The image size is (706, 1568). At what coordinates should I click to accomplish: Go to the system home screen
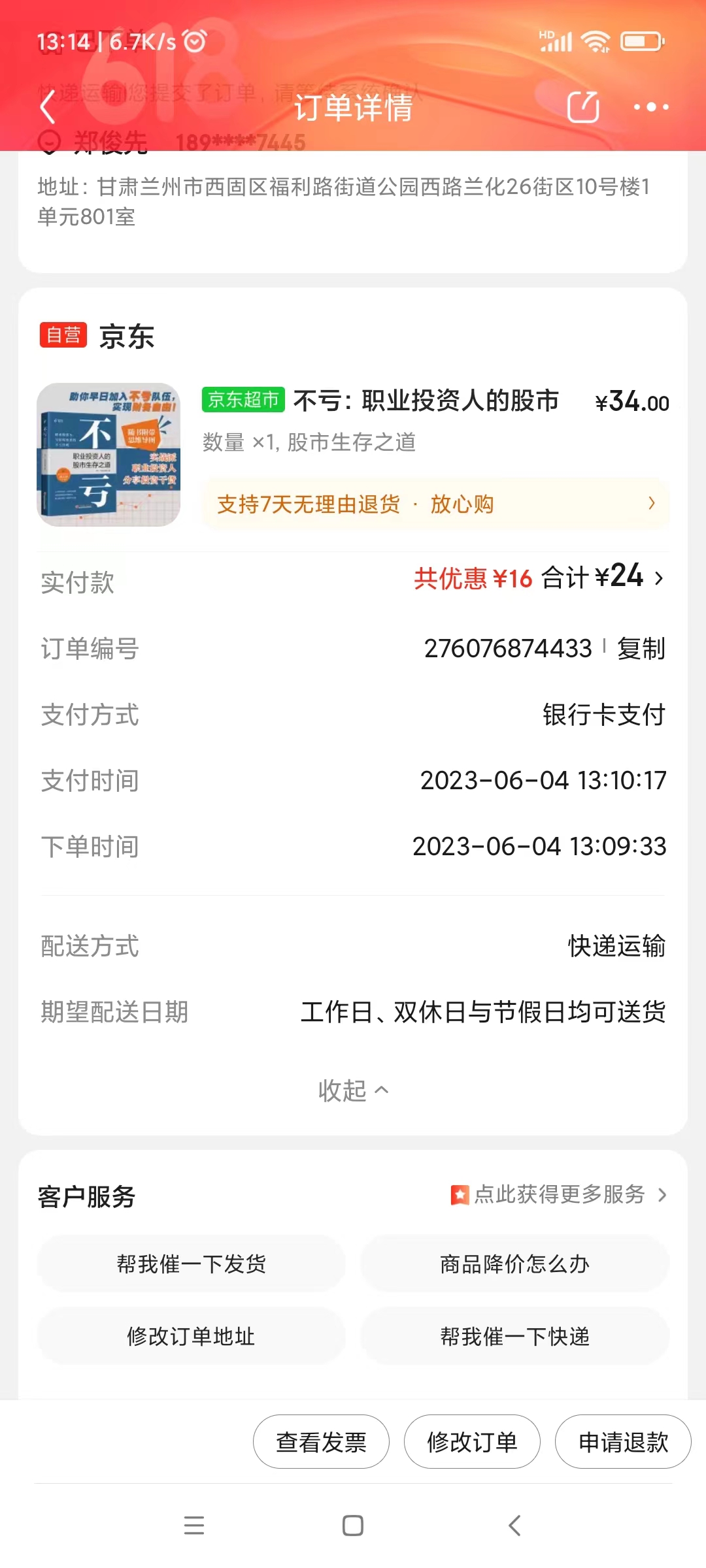point(353,1526)
